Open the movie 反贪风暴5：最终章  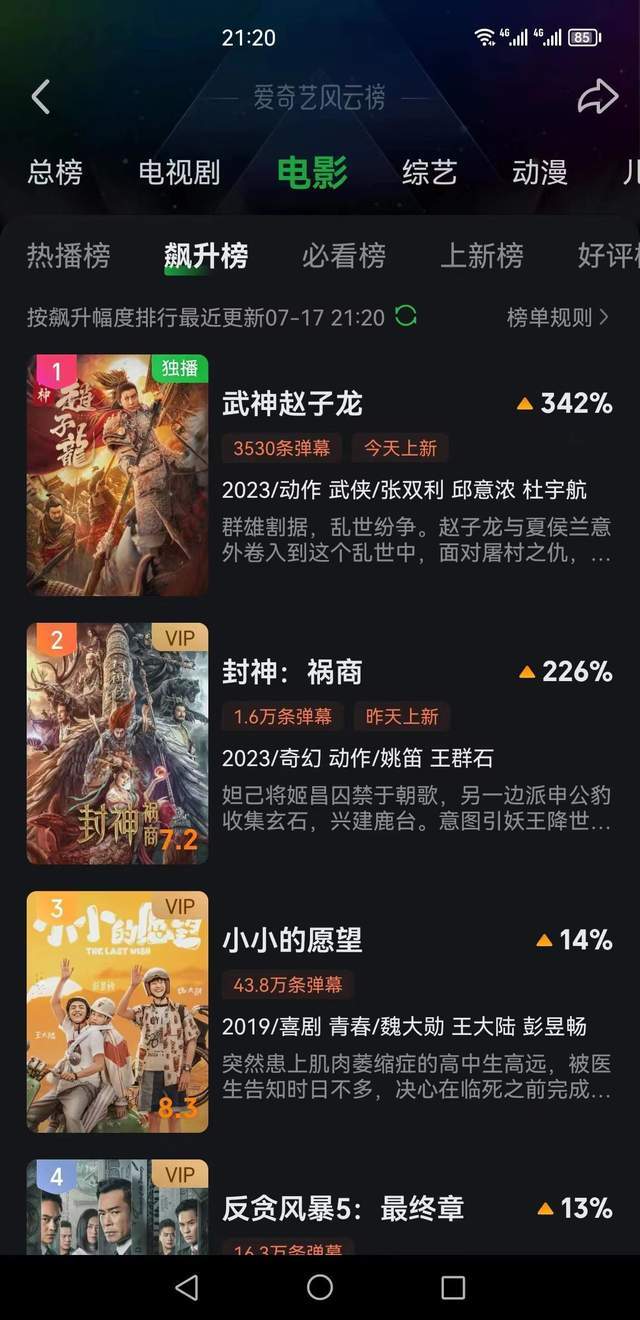click(342, 1208)
